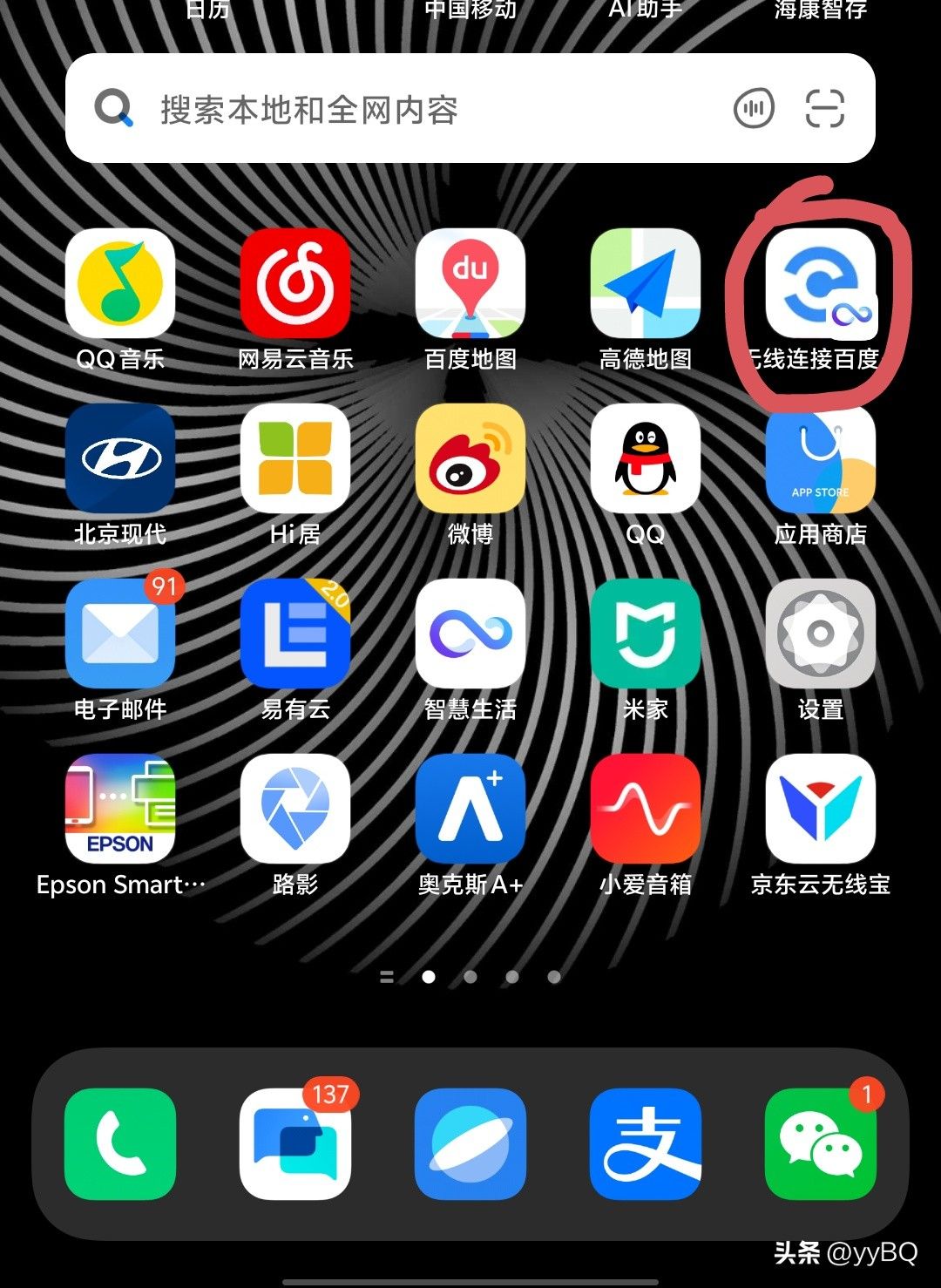Open 电子邮件 with 91 unread

pos(120,634)
